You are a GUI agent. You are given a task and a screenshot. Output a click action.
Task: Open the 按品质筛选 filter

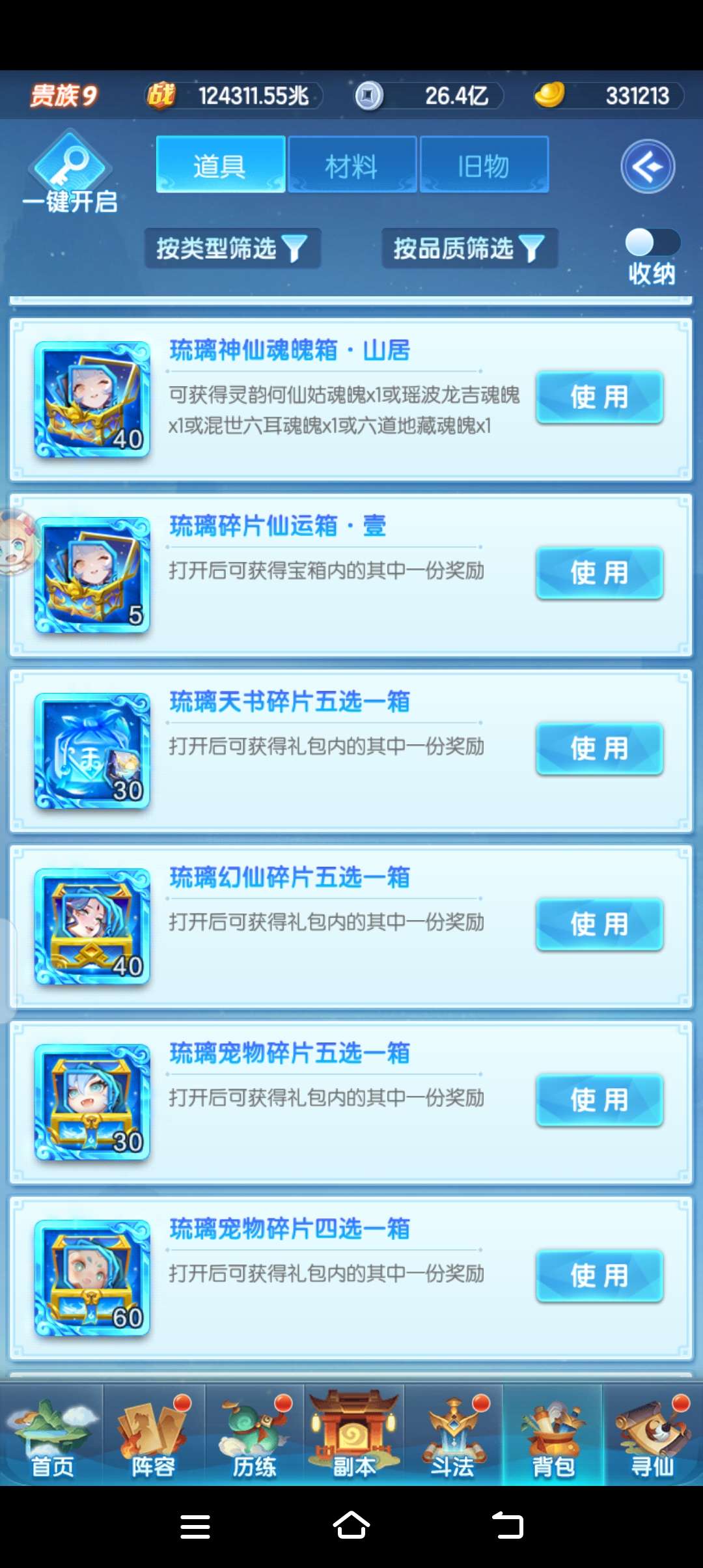coord(469,248)
